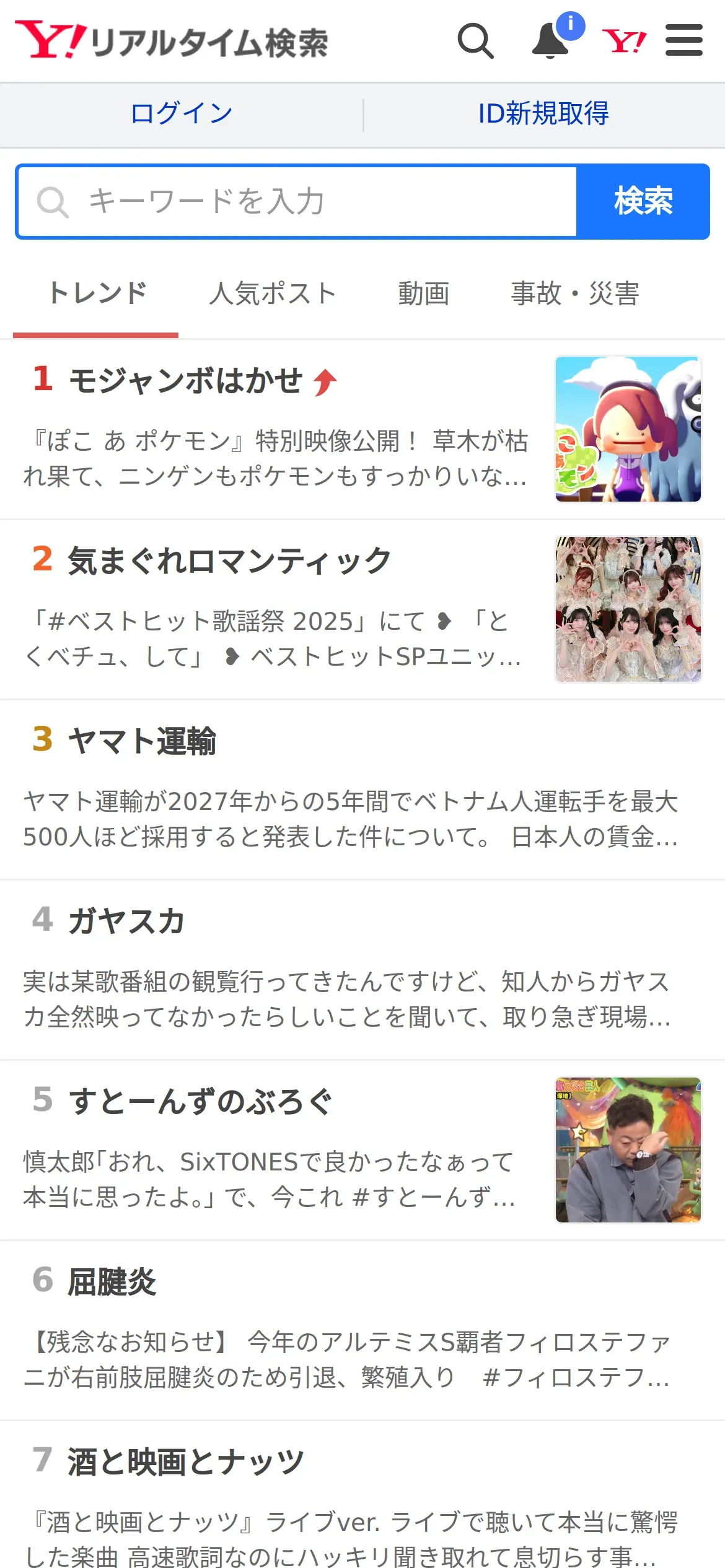Open trend 5 すとーんずのぶろぐ
This screenshot has height=1568, width=725.
point(201,1102)
